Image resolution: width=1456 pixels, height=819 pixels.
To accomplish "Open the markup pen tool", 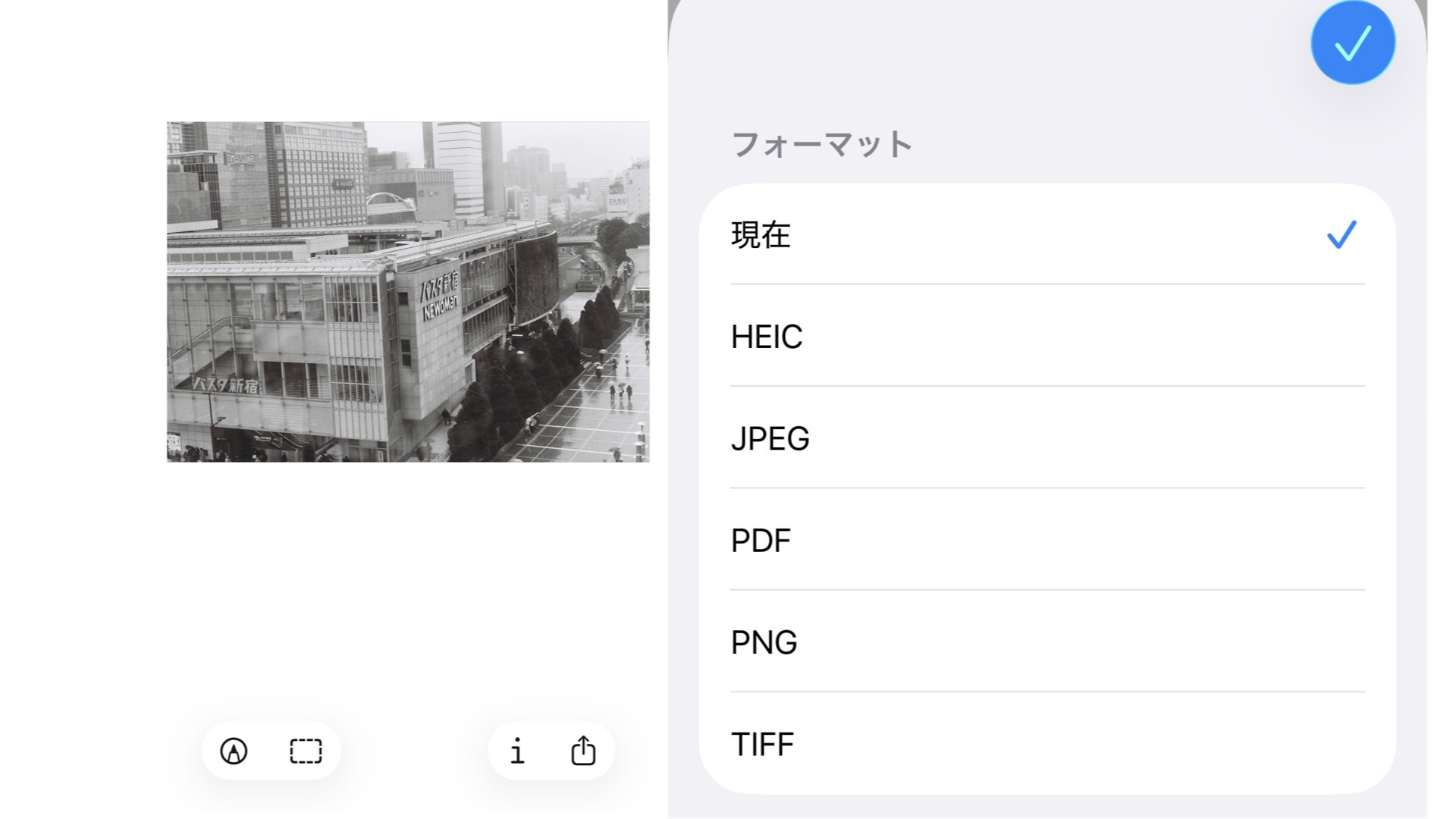I will (x=234, y=751).
